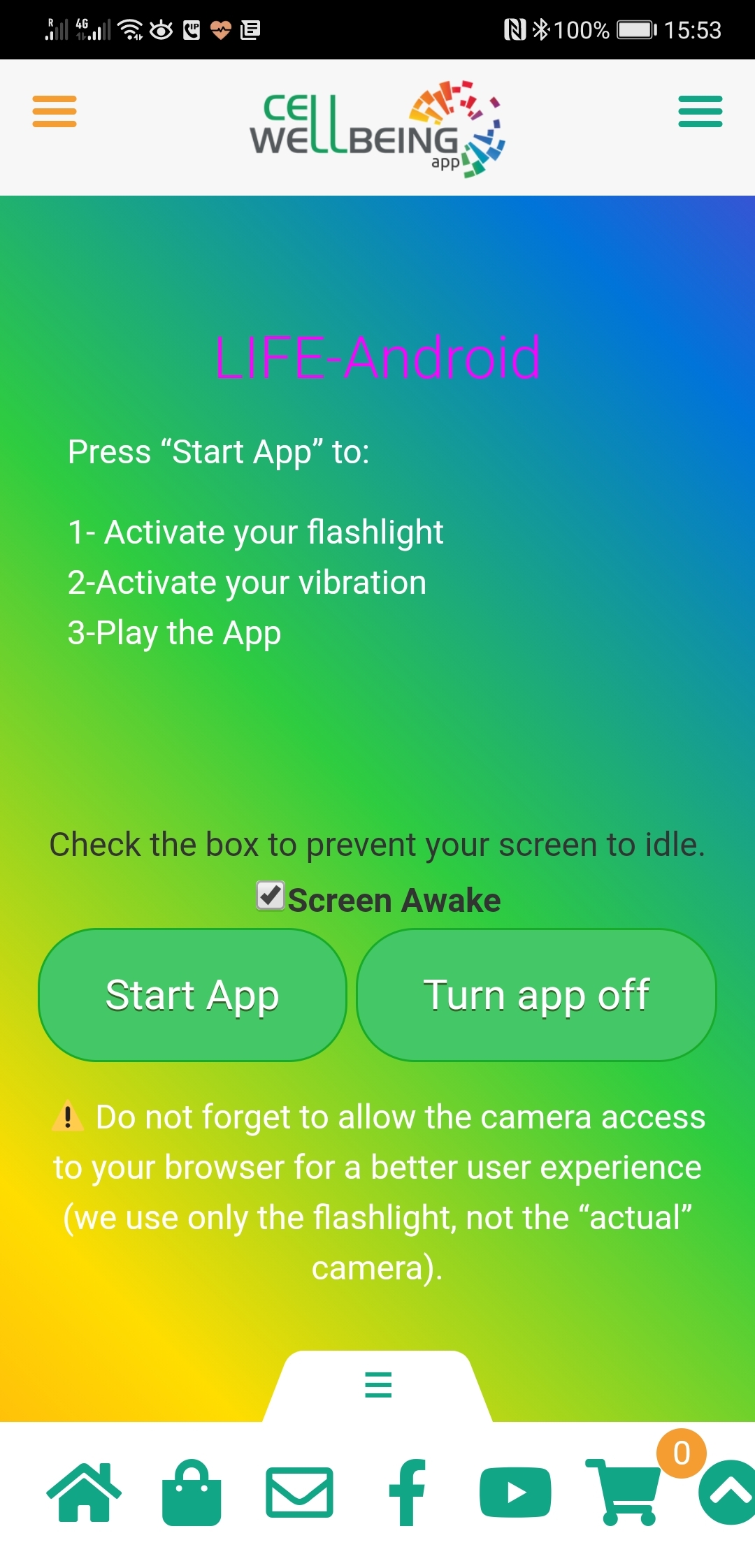Open the orange hamburger menu

55,111
